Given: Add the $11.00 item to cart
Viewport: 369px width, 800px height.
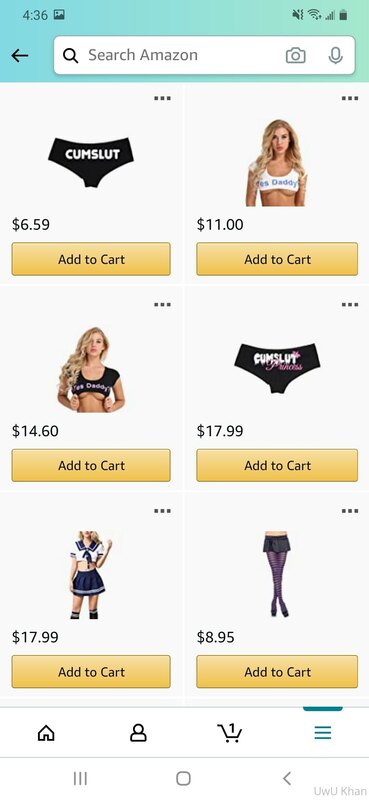Looking at the screenshot, I should (x=277, y=259).
